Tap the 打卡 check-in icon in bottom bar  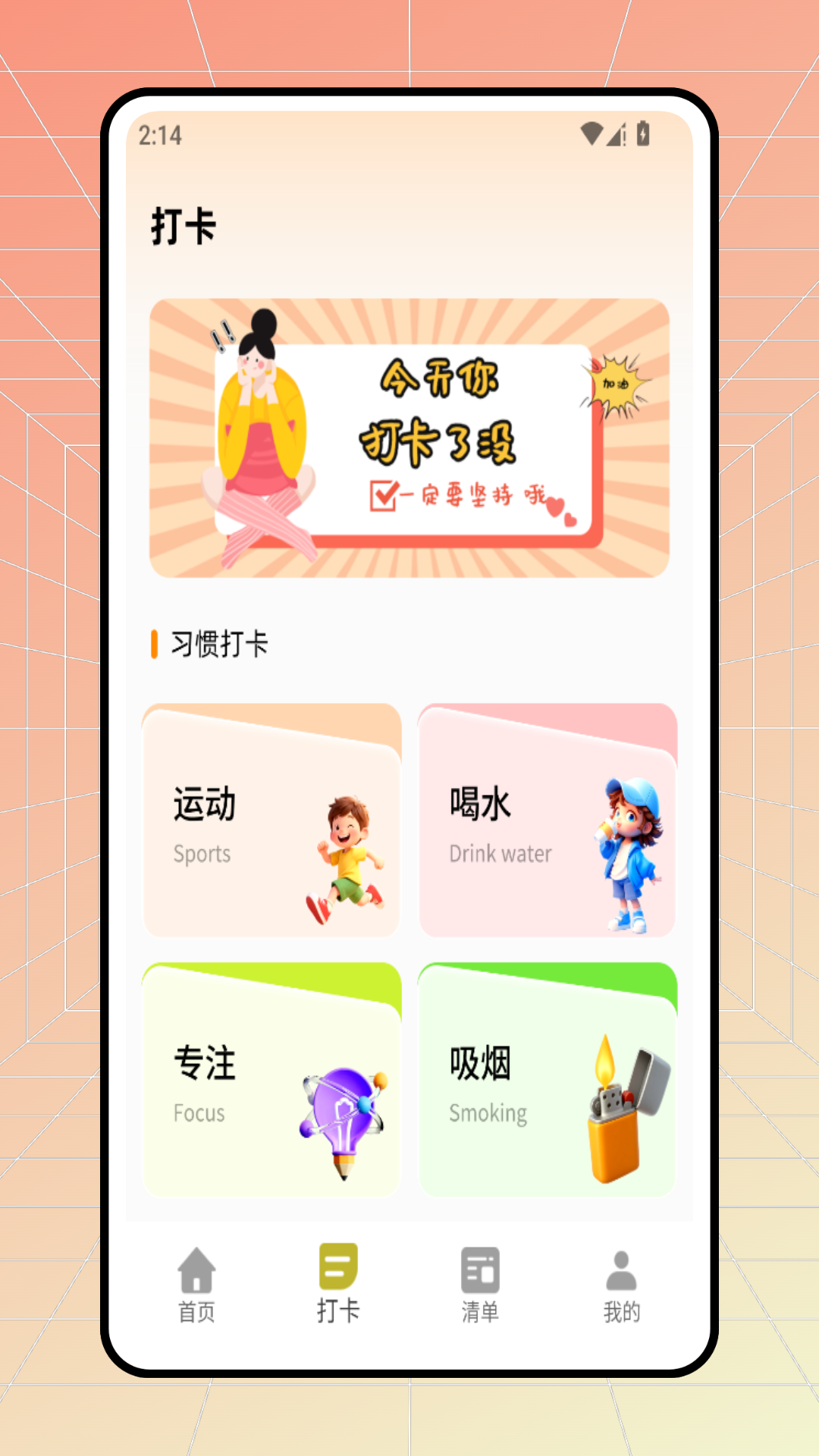(x=337, y=1265)
